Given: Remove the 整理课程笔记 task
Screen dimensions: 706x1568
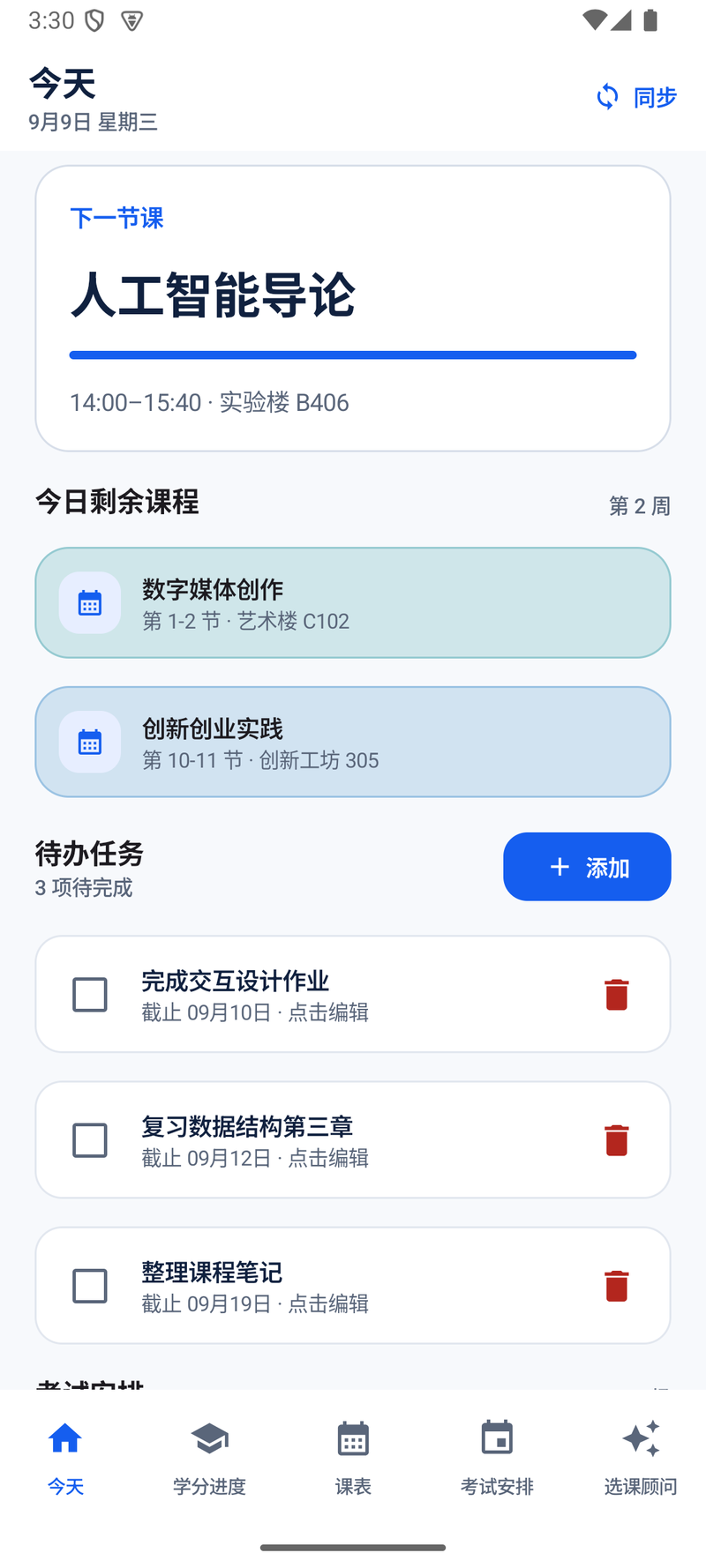Looking at the screenshot, I should click(617, 1286).
